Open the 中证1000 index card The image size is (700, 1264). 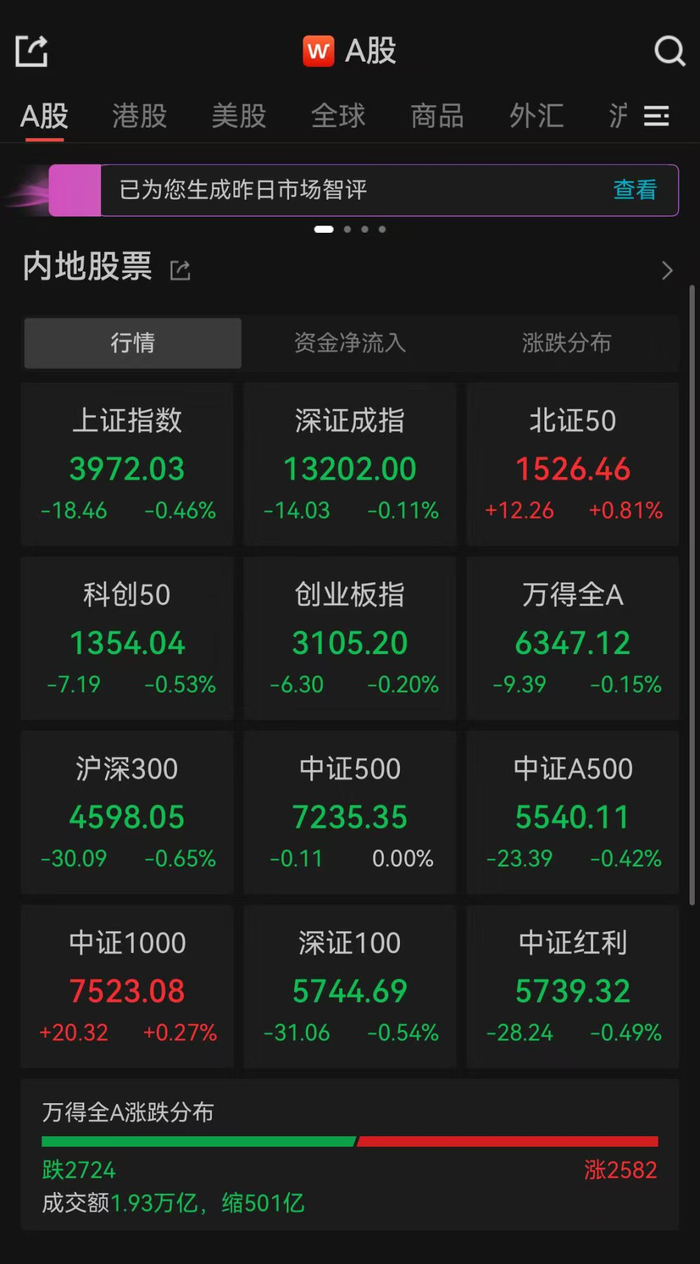127,987
